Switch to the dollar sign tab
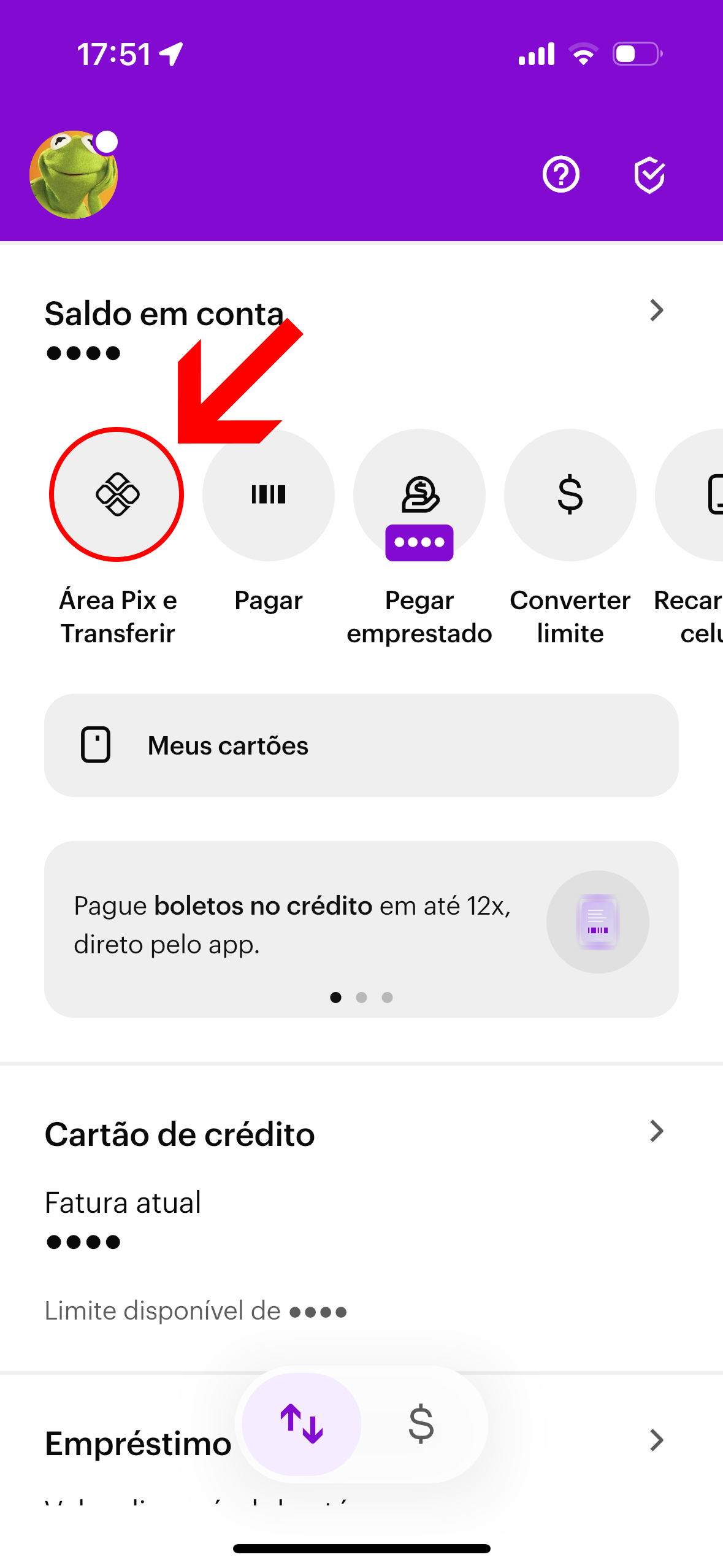 coord(421,1423)
